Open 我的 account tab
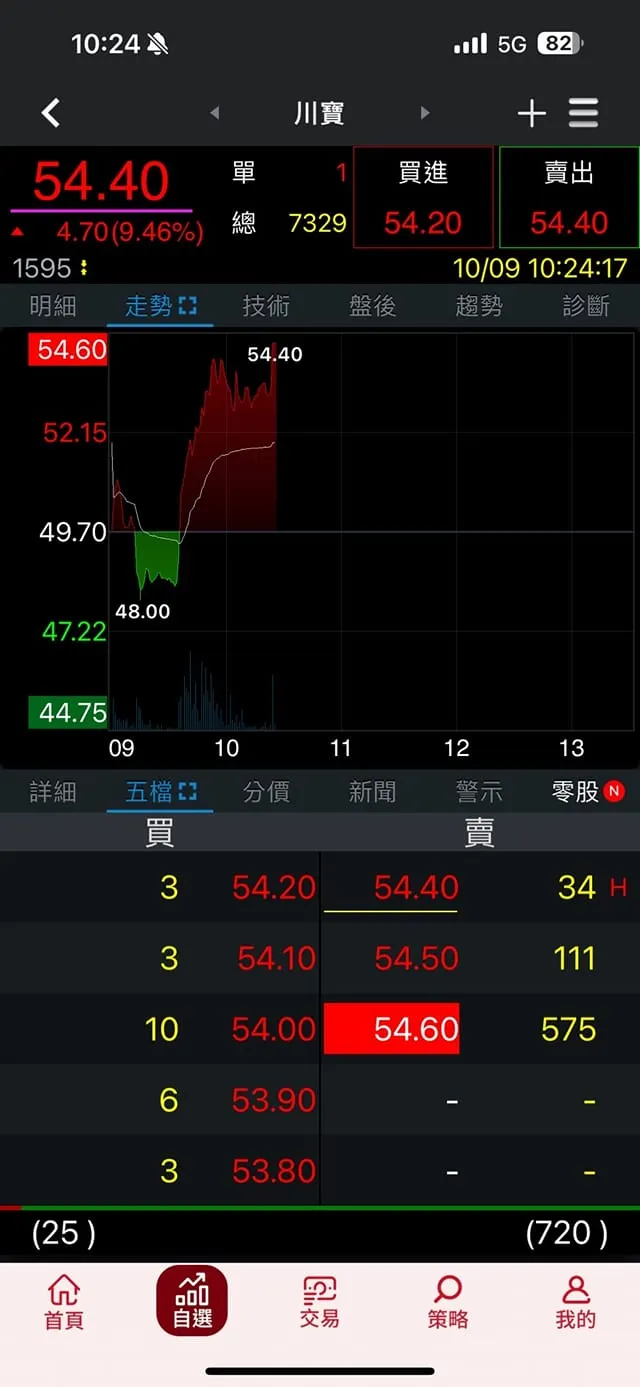The image size is (640, 1387). [575, 1301]
